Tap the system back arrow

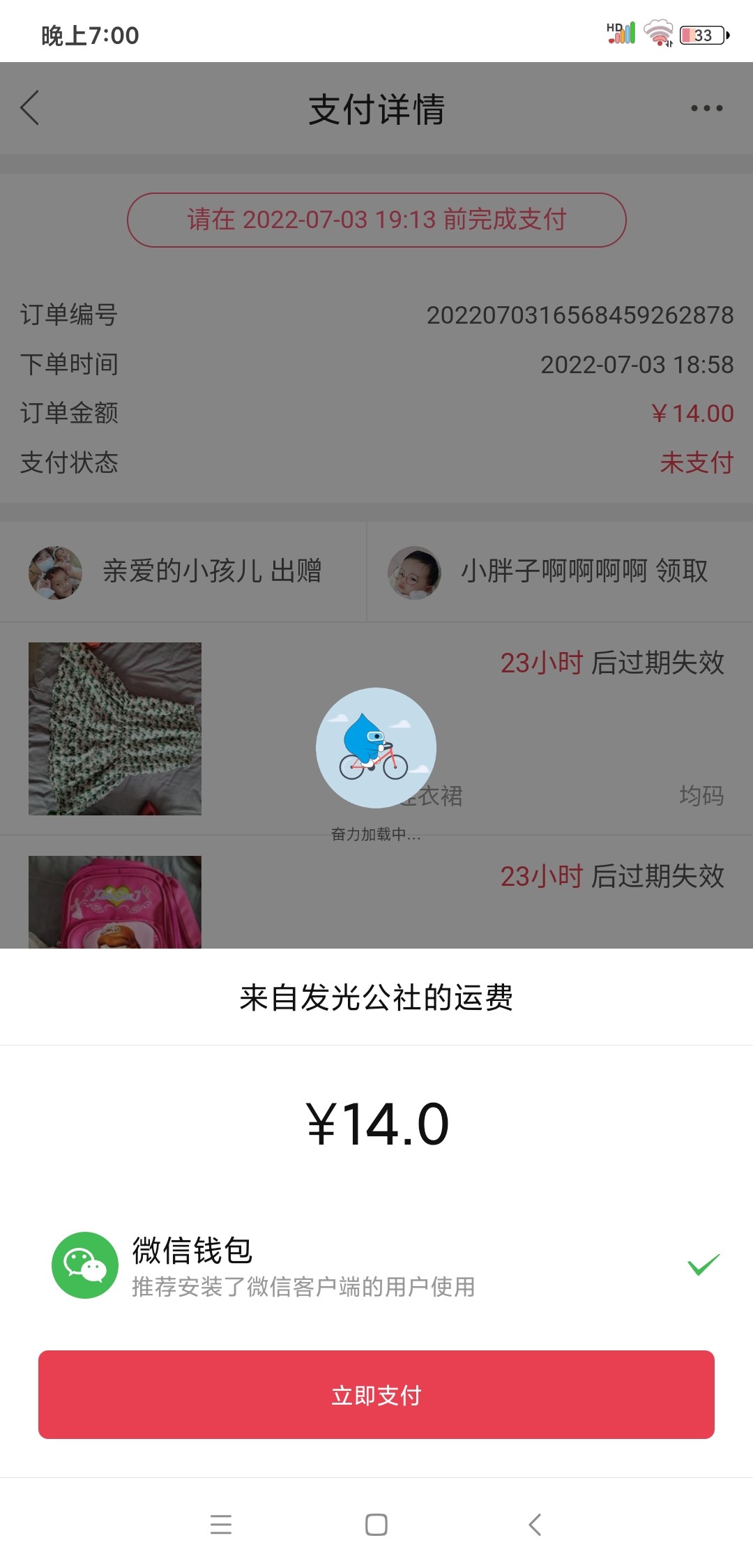tap(535, 1525)
